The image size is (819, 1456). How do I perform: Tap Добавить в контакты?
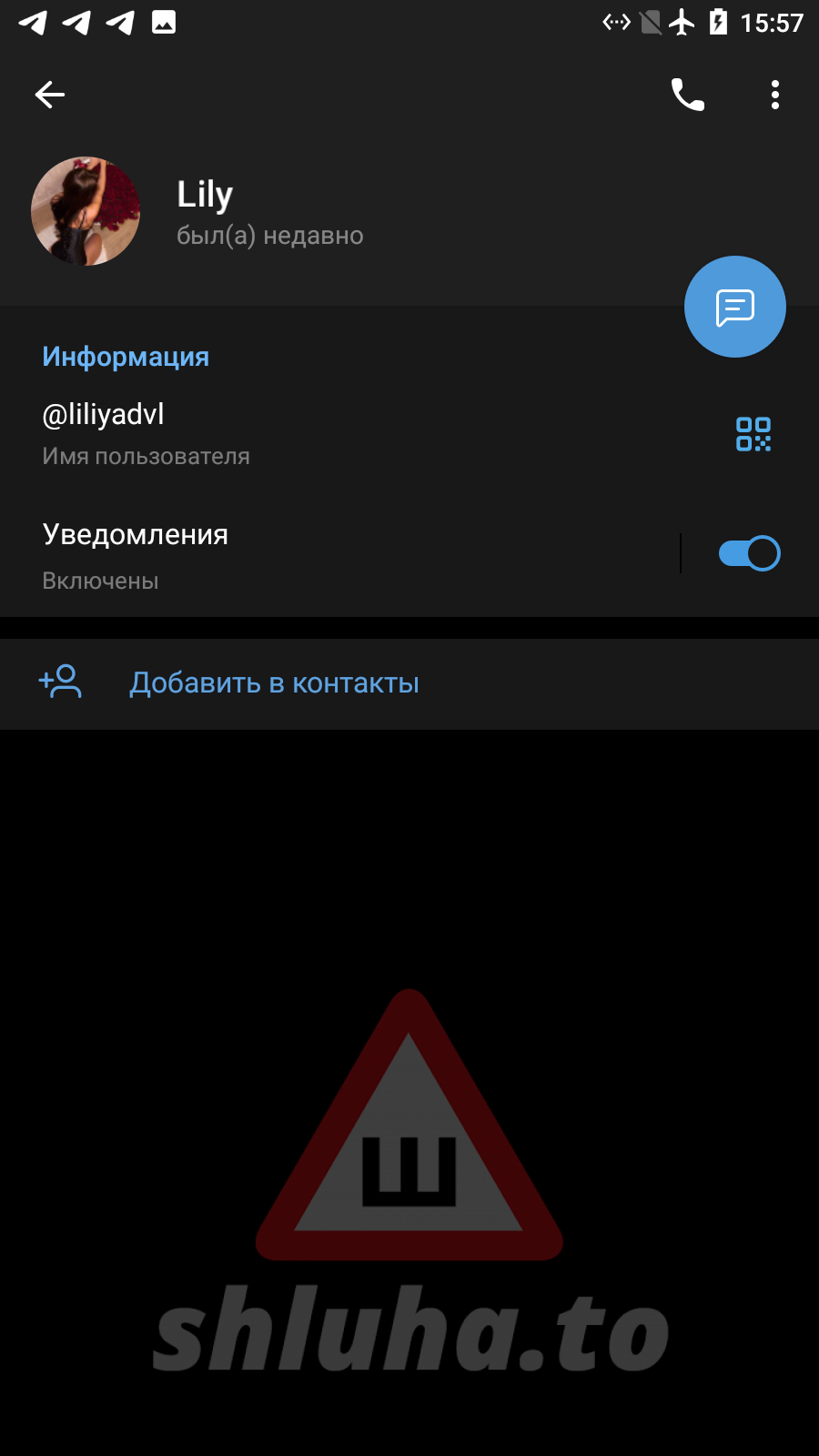(274, 682)
